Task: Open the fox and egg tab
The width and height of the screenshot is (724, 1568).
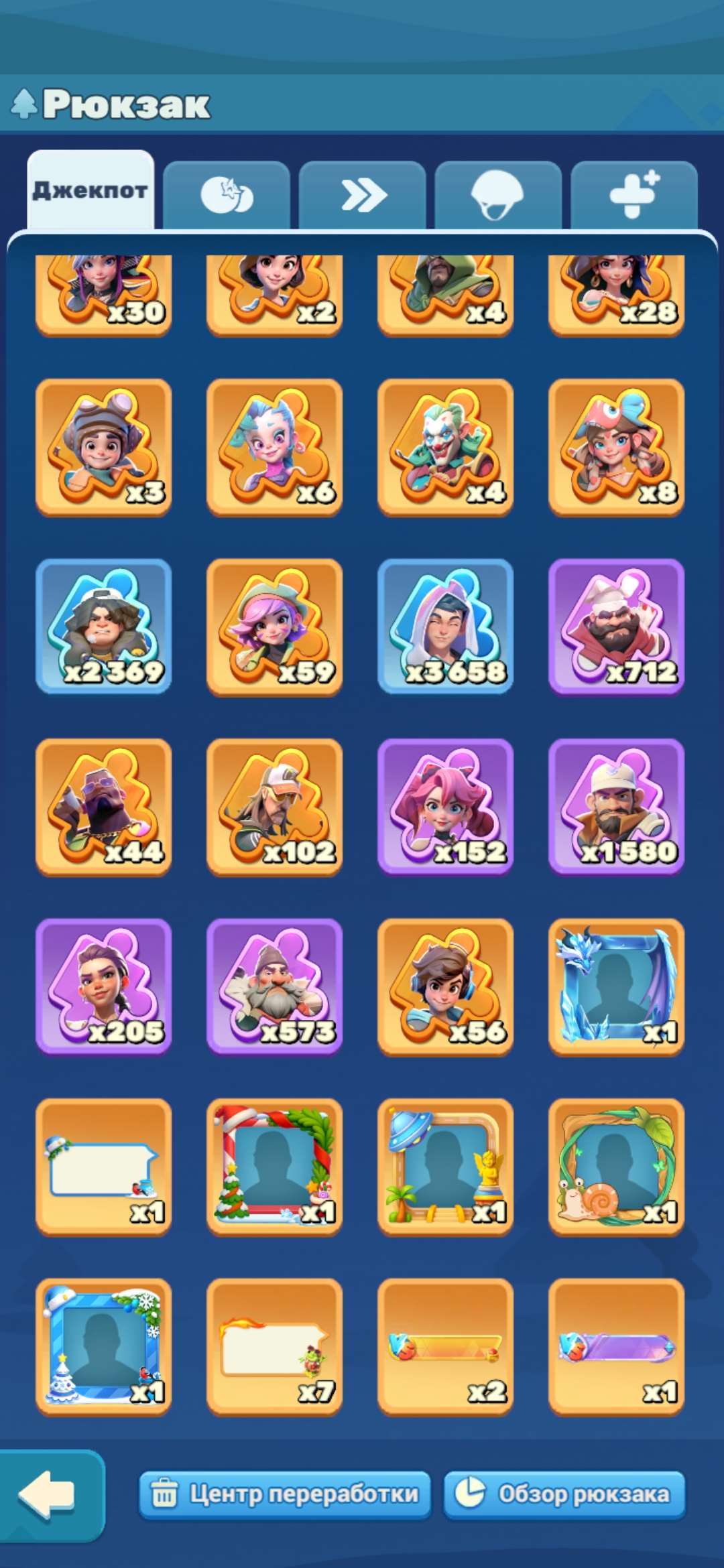Action: pos(227,196)
